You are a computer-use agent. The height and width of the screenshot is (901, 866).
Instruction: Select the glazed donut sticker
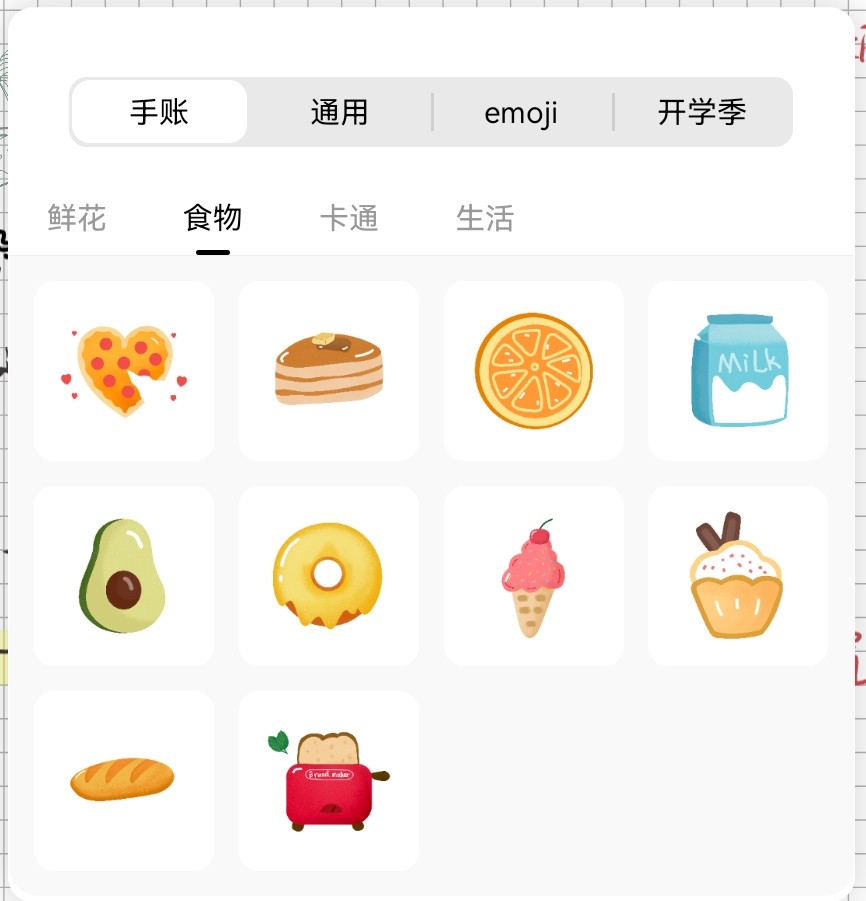pyautogui.click(x=328, y=575)
